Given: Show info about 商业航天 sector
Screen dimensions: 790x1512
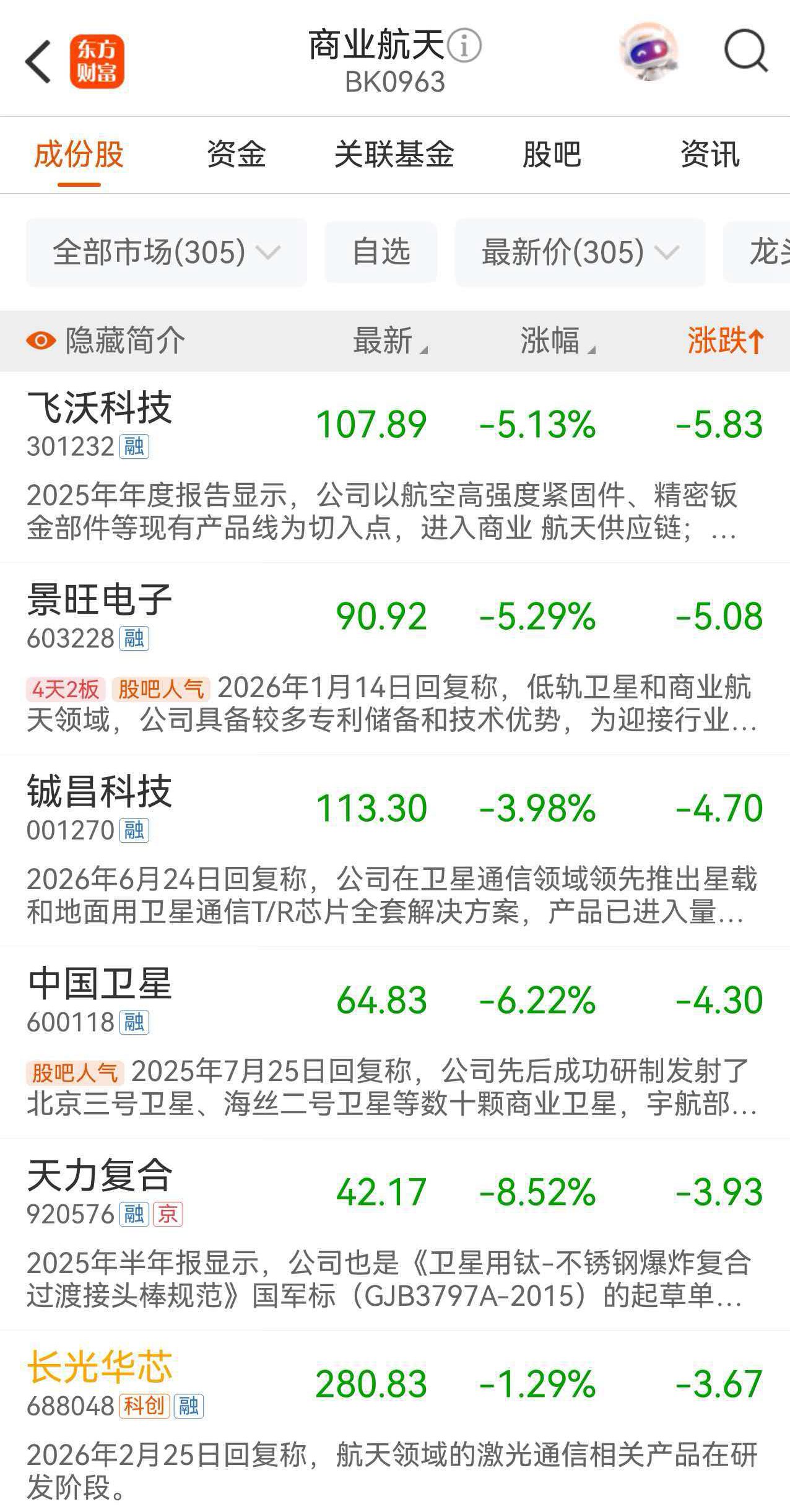Looking at the screenshot, I should coord(464,46).
